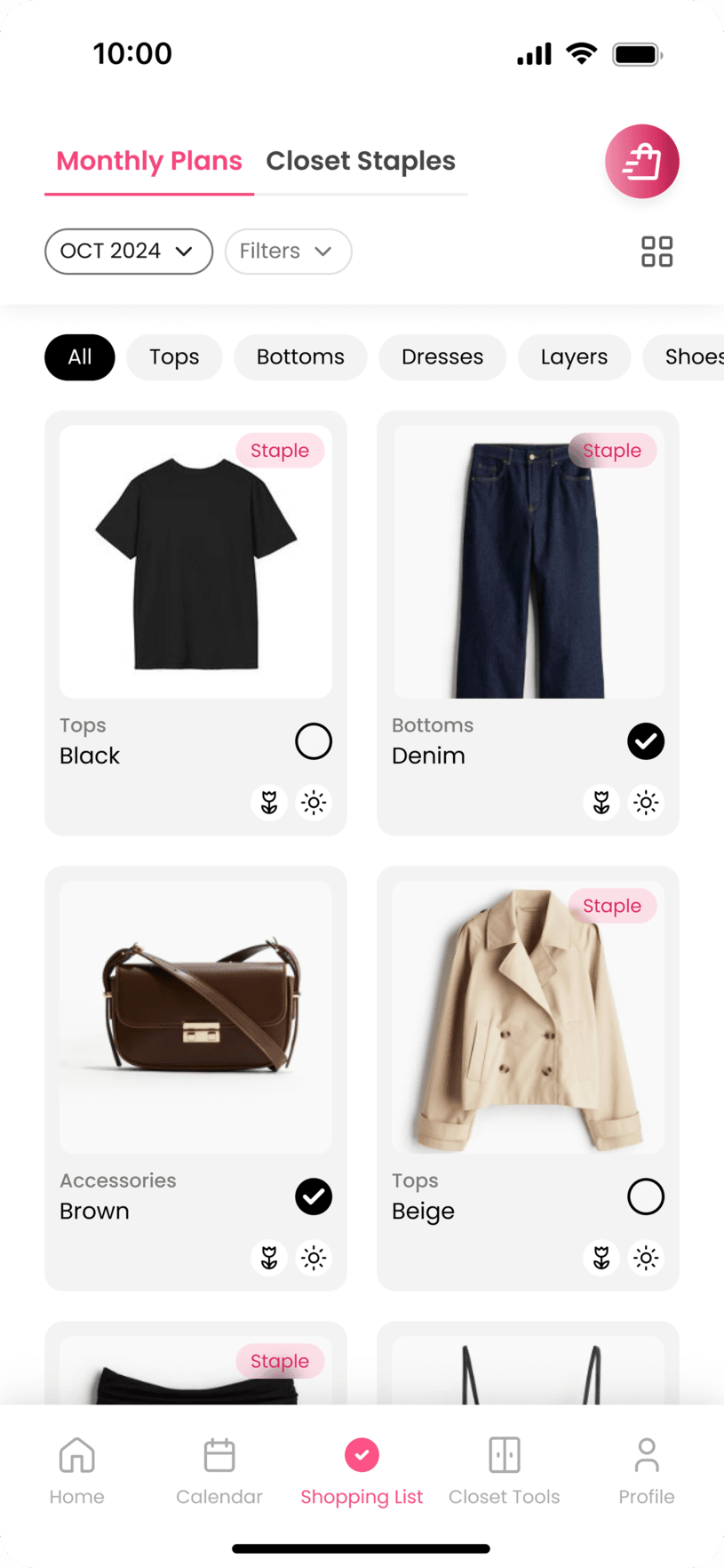This screenshot has height=1568, width=724.
Task: Switch to grid layout view
Action: click(x=656, y=252)
